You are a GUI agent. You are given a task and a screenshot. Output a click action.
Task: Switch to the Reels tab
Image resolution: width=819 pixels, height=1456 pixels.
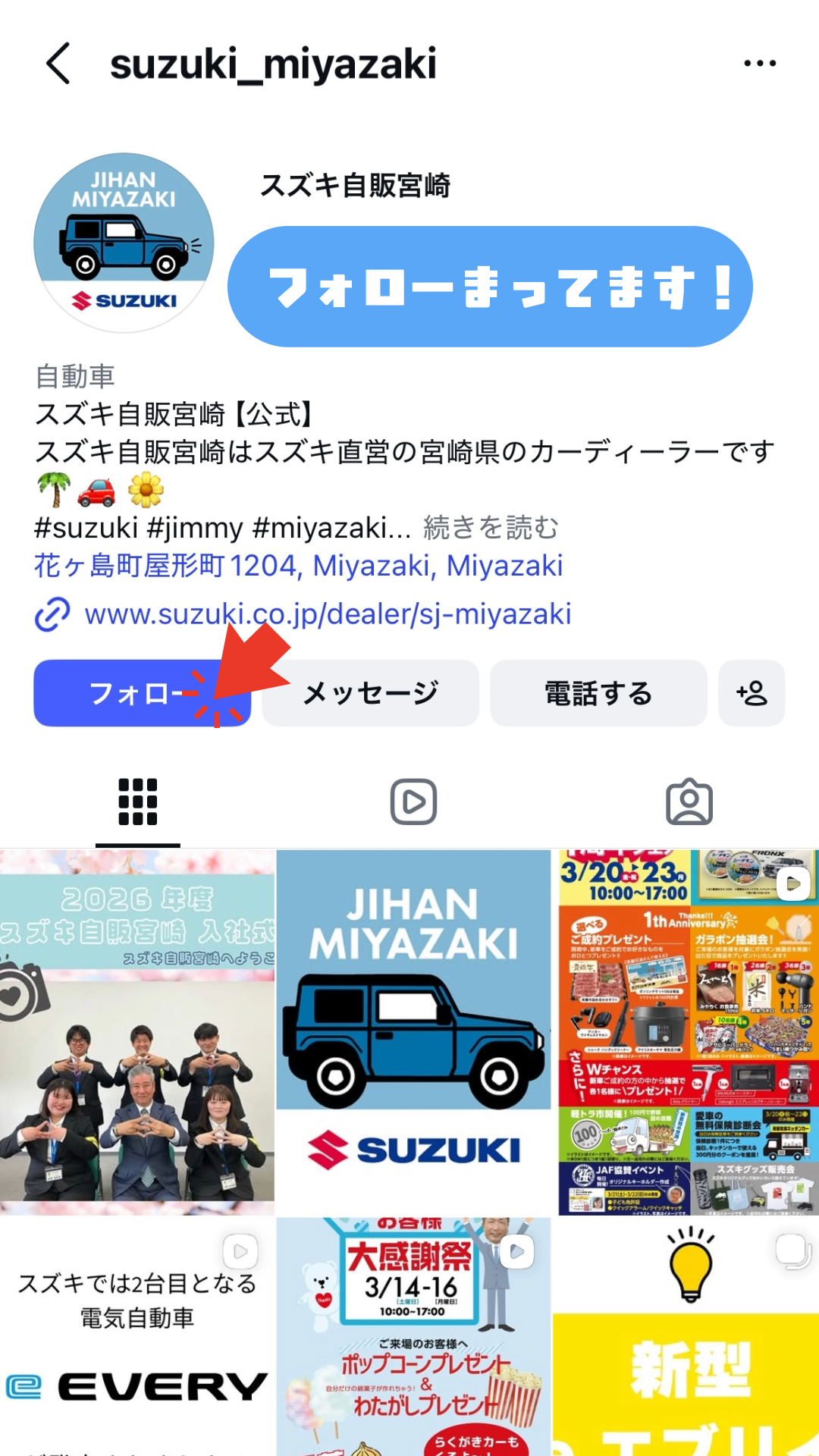(413, 802)
